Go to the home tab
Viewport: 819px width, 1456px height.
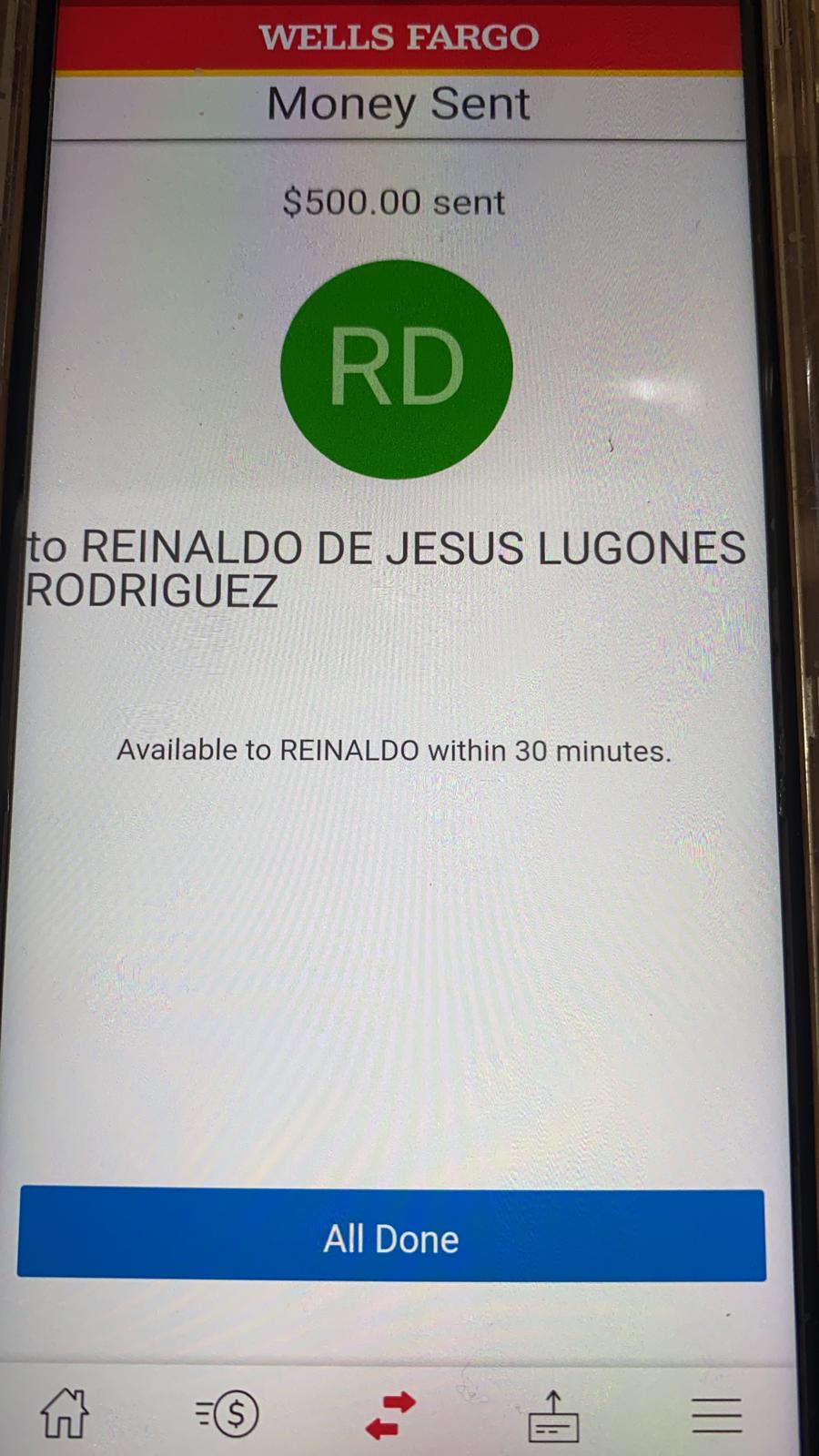coord(65,1413)
